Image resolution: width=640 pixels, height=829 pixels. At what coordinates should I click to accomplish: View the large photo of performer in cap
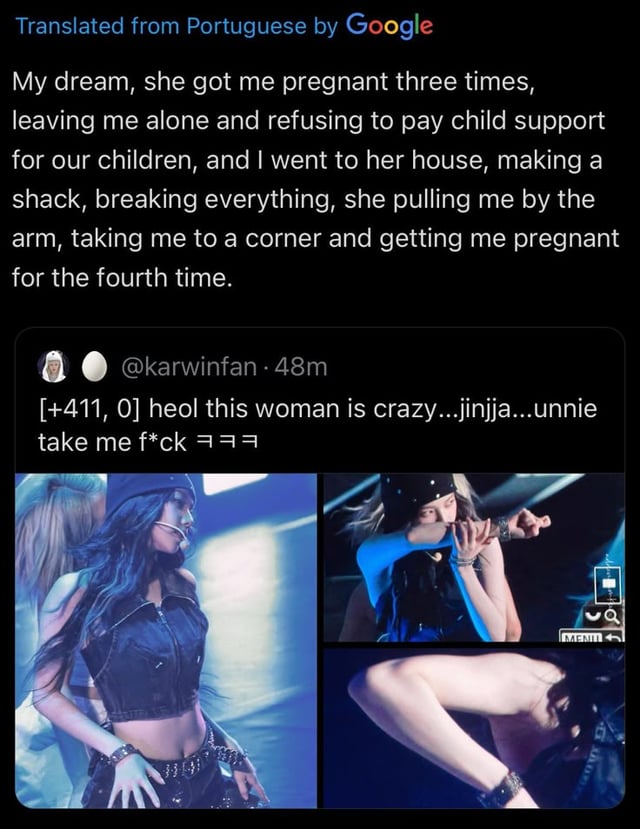tap(166, 640)
